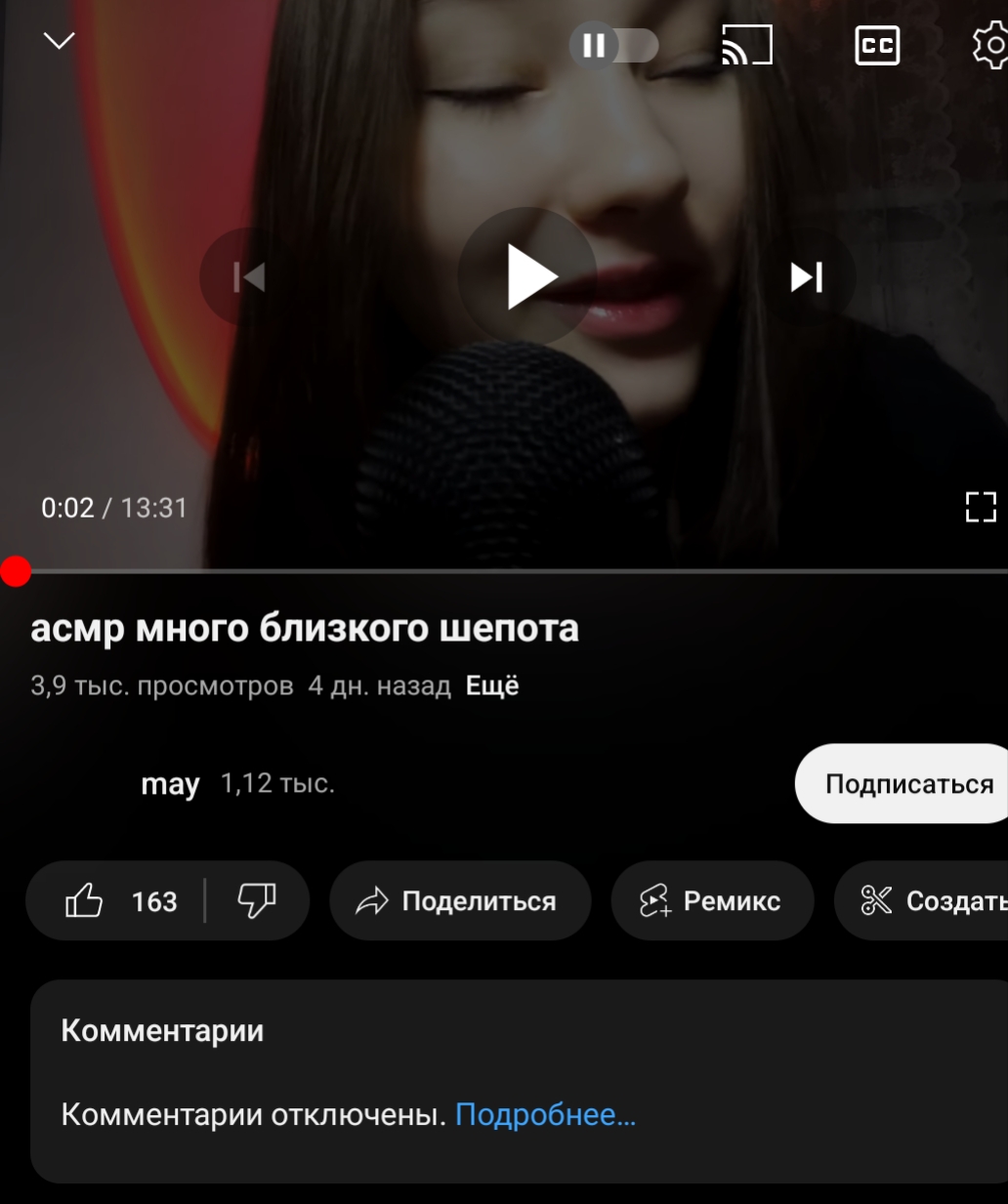Viewport: 1008px width, 1204px height.
Task: Skip to the next video
Action: [806, 277]
